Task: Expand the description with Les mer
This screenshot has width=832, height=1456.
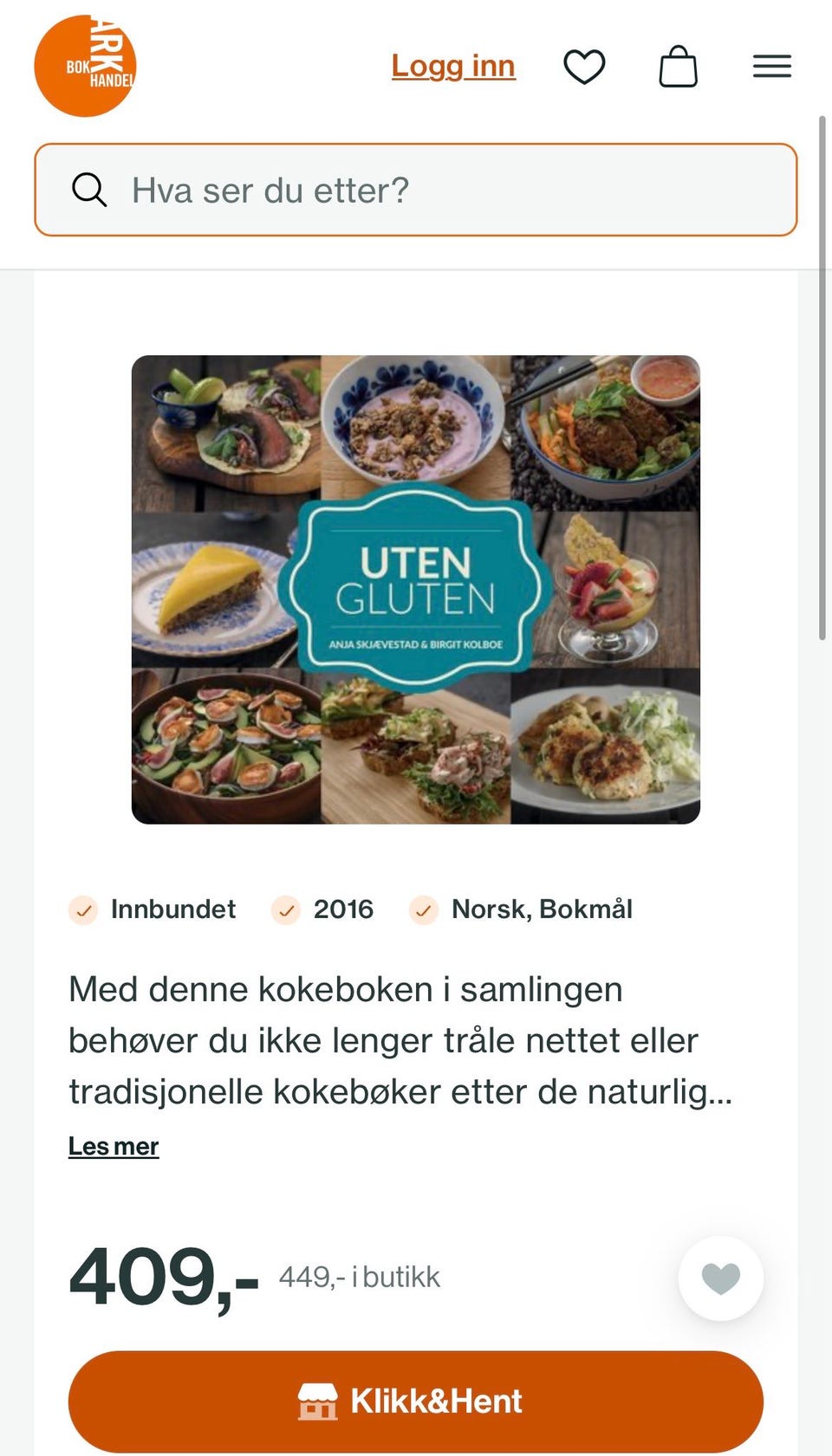Action: [x=114, y=1146]
